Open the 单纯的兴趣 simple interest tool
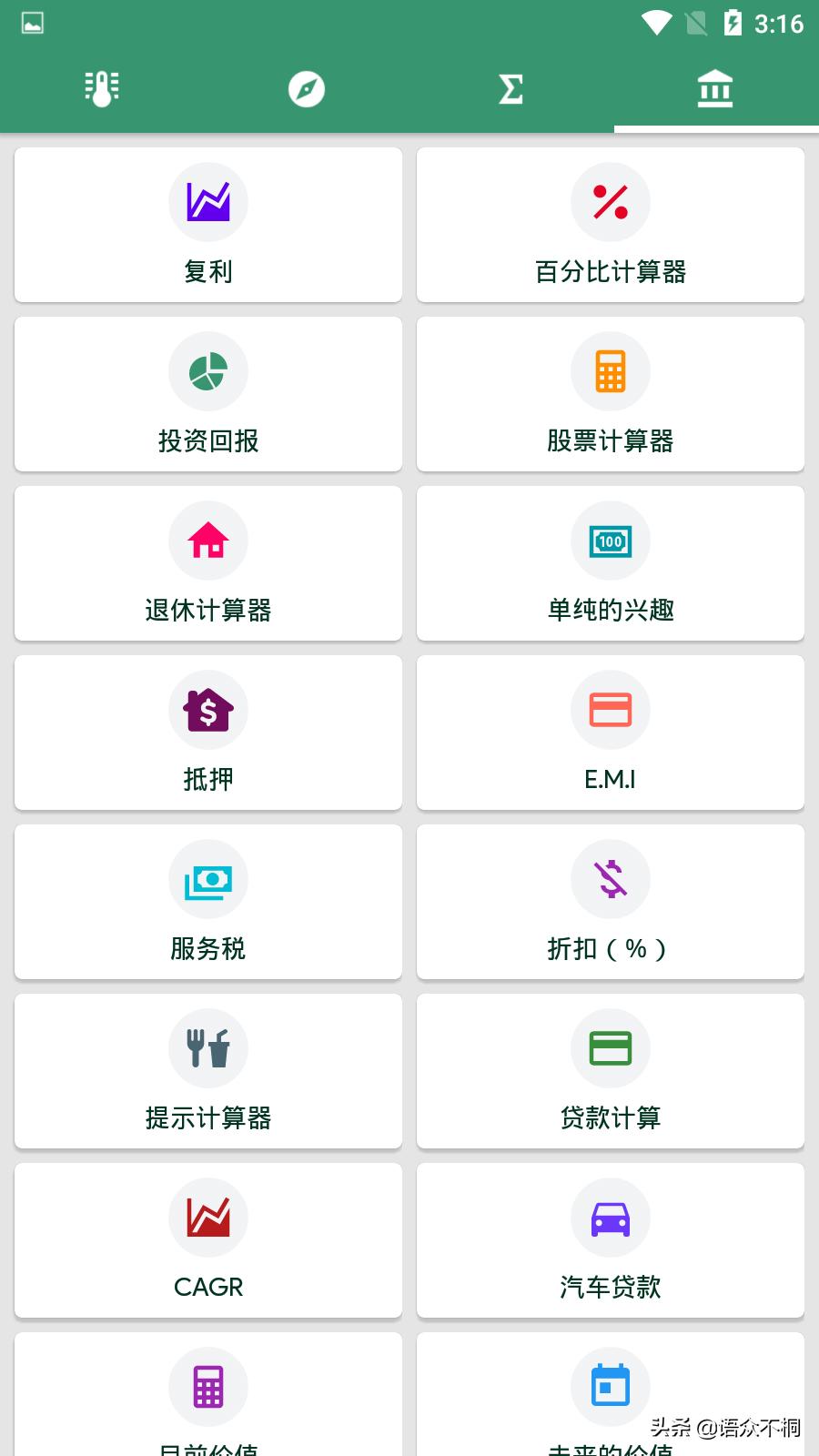Screen dimensions: 819x1456 coord(611,563)
